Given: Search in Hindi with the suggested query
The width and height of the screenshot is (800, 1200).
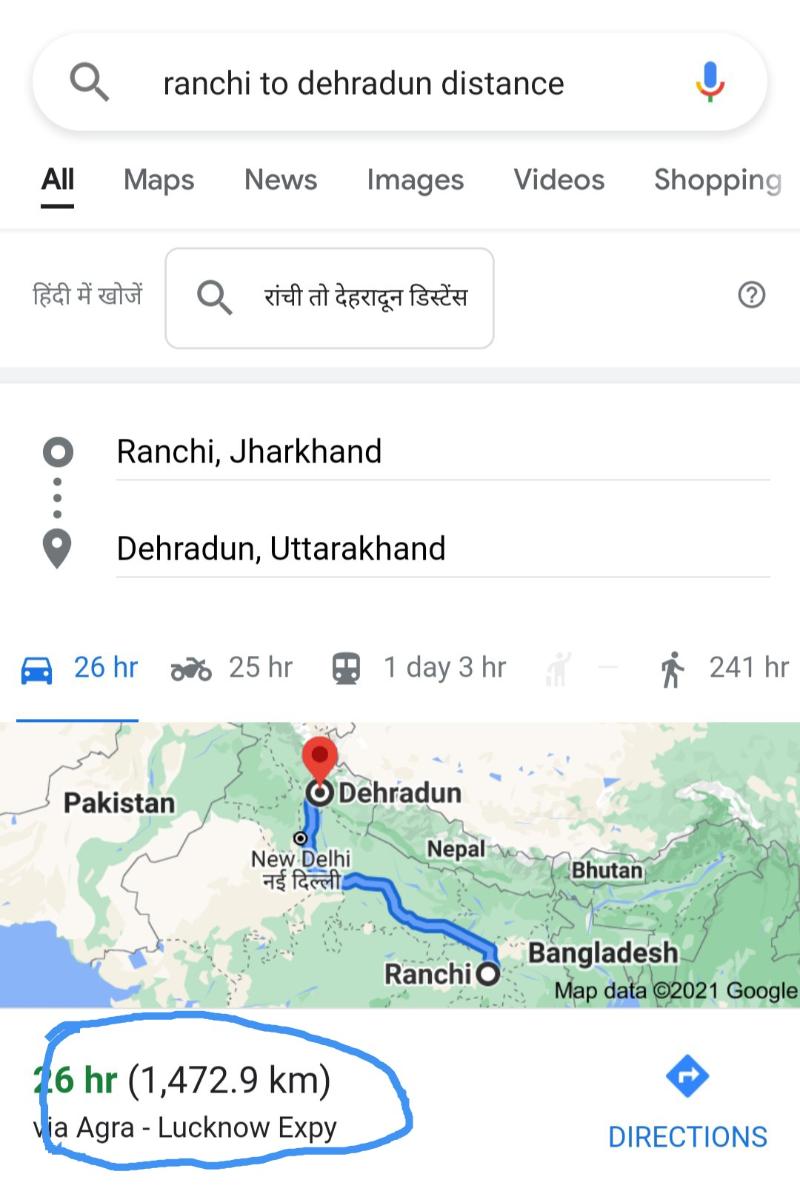Looking at the screenshot, I should coord(329,298).
